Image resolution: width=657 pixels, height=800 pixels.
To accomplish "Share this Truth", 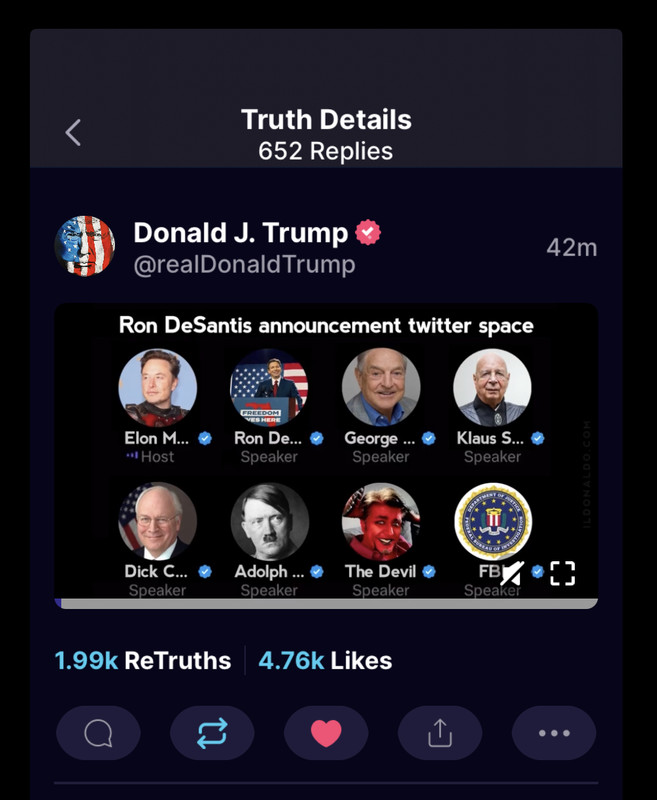I will [440, 733].
